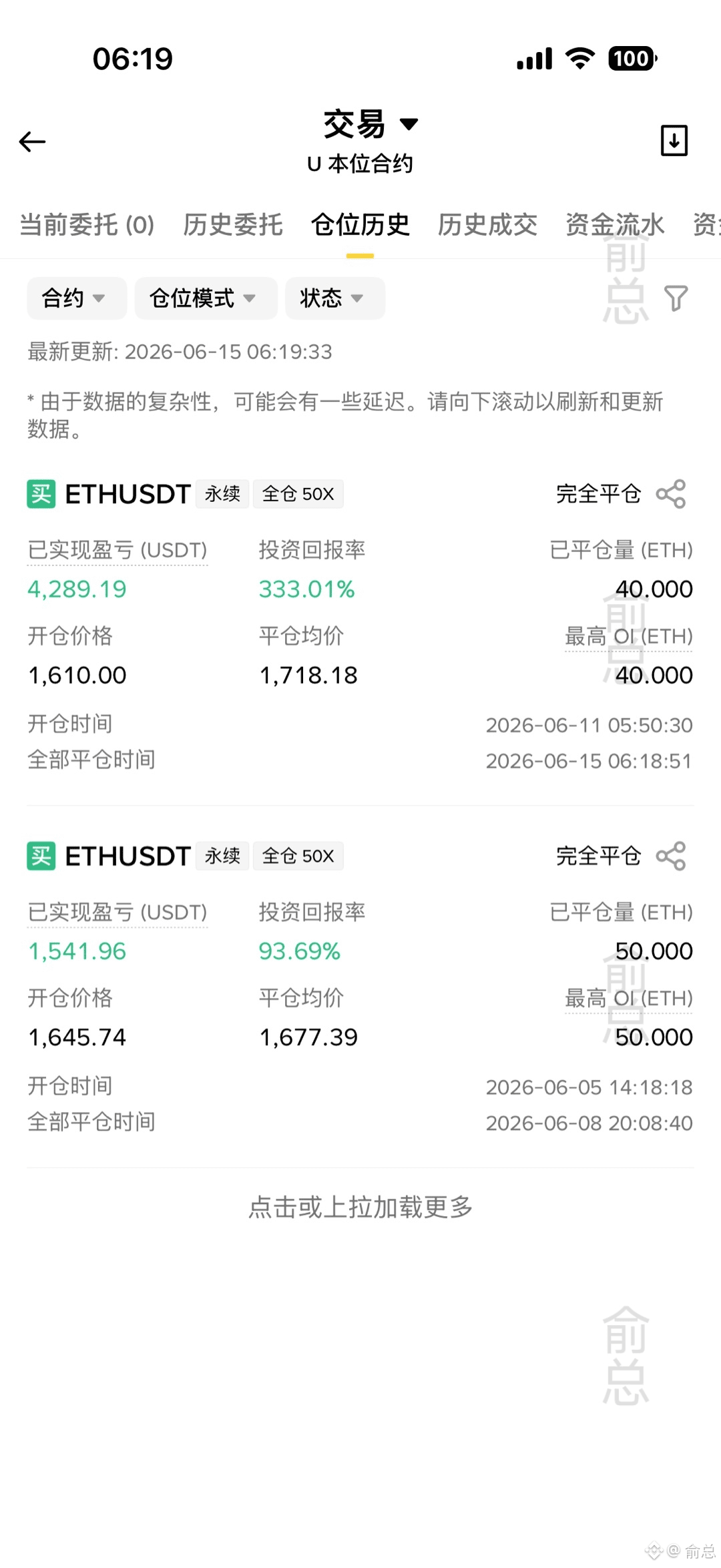This screenshot has width=721, height=1568.
Task: Switch to the 资金流水 tab
Action: pos(615,225)
